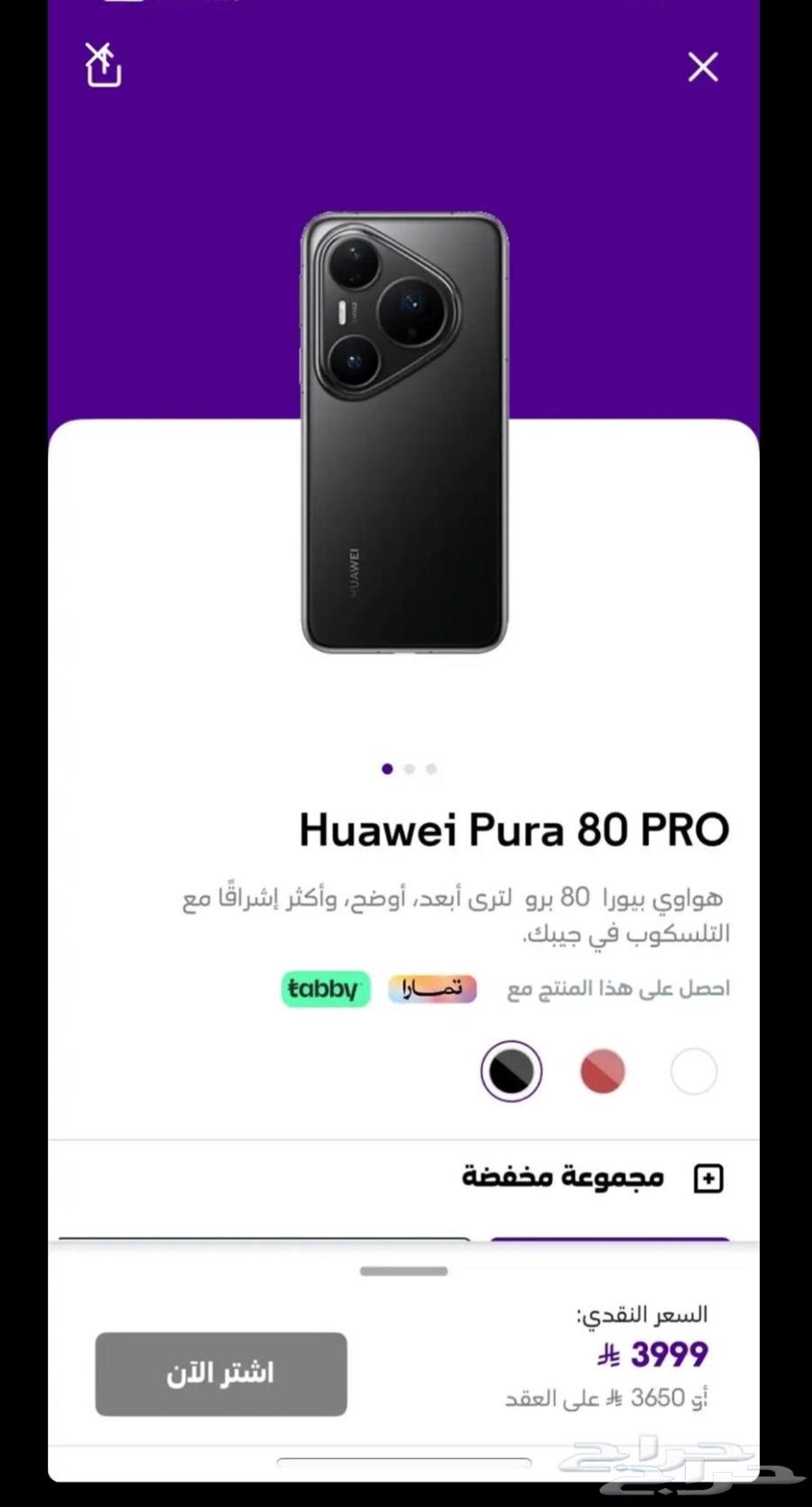Open the Tamara payment badge
The height and width of the screenshot is (1507, 812).
[x=431, y=989]
